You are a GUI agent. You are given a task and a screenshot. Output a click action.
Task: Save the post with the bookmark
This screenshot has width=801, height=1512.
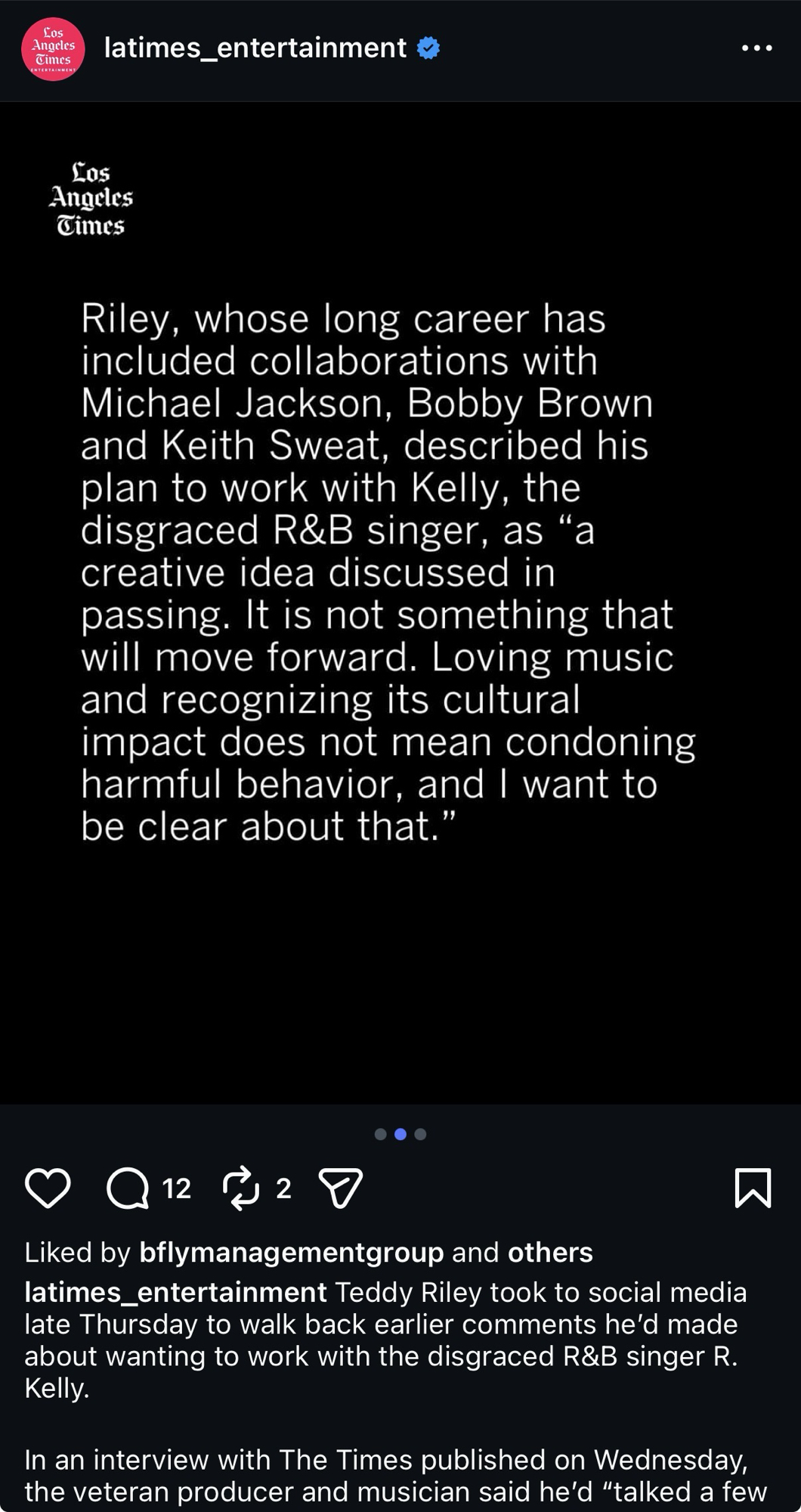(753, 1188)
